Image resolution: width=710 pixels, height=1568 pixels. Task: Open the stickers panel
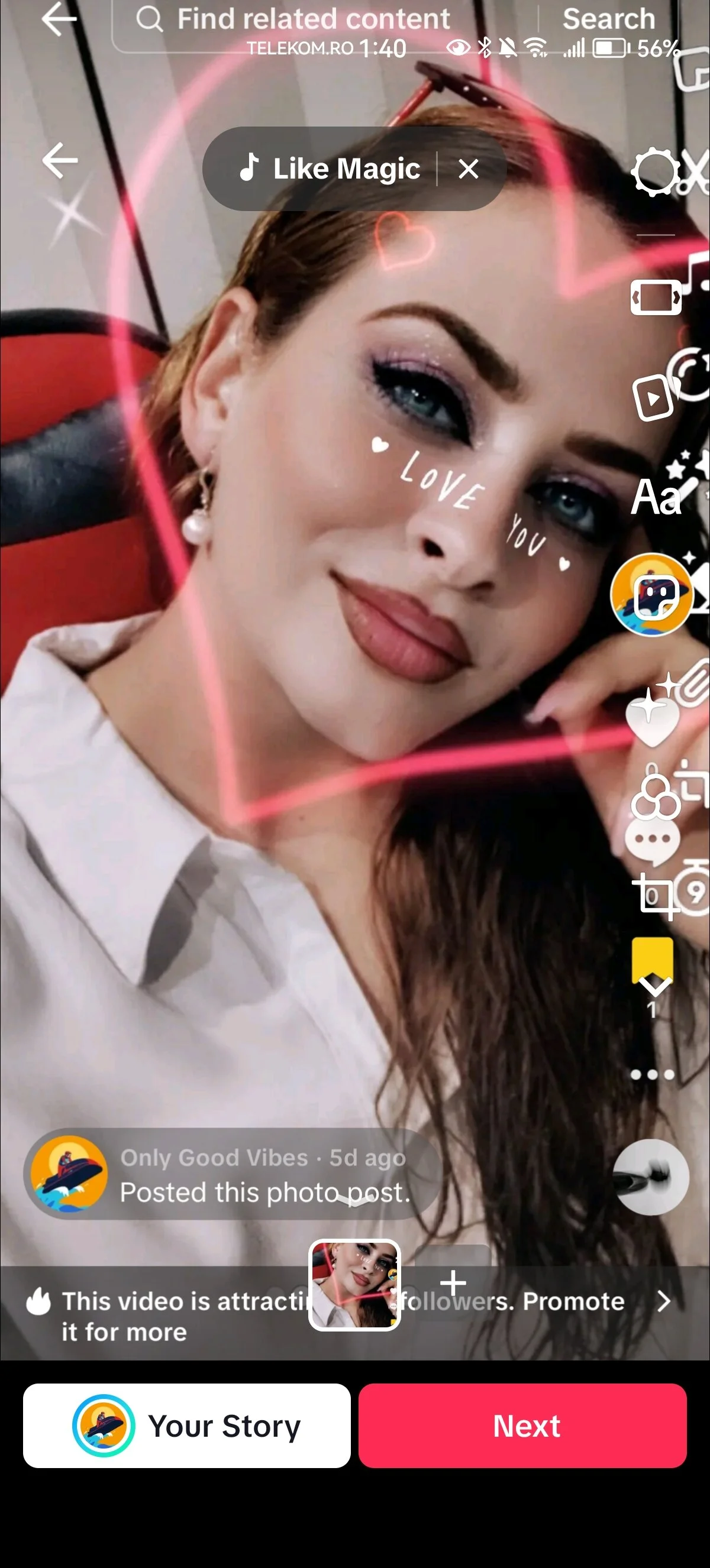point(651,595)
